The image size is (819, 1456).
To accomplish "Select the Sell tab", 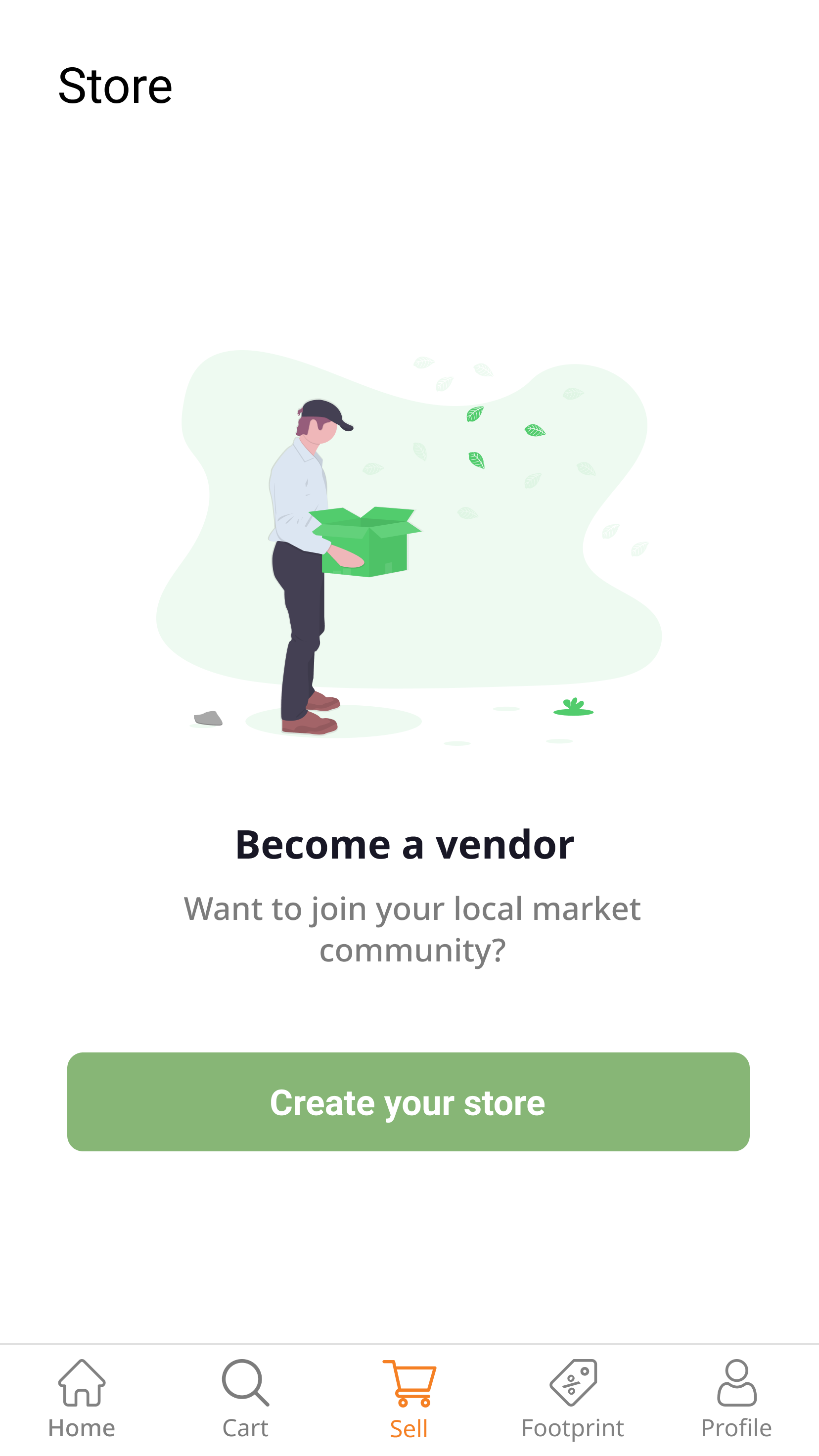I will click(x=409, y=1399).
